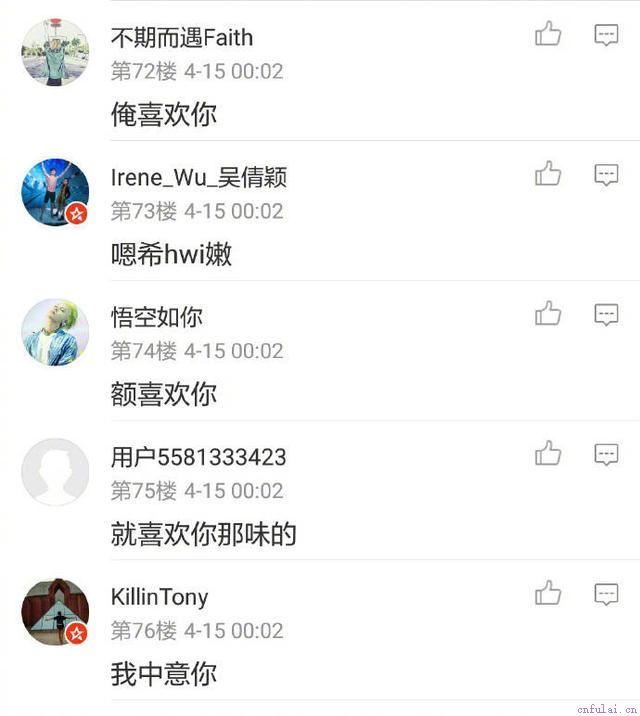Reply to KillinTony's comment
The image size is (640, 716).
click(606, 595)
